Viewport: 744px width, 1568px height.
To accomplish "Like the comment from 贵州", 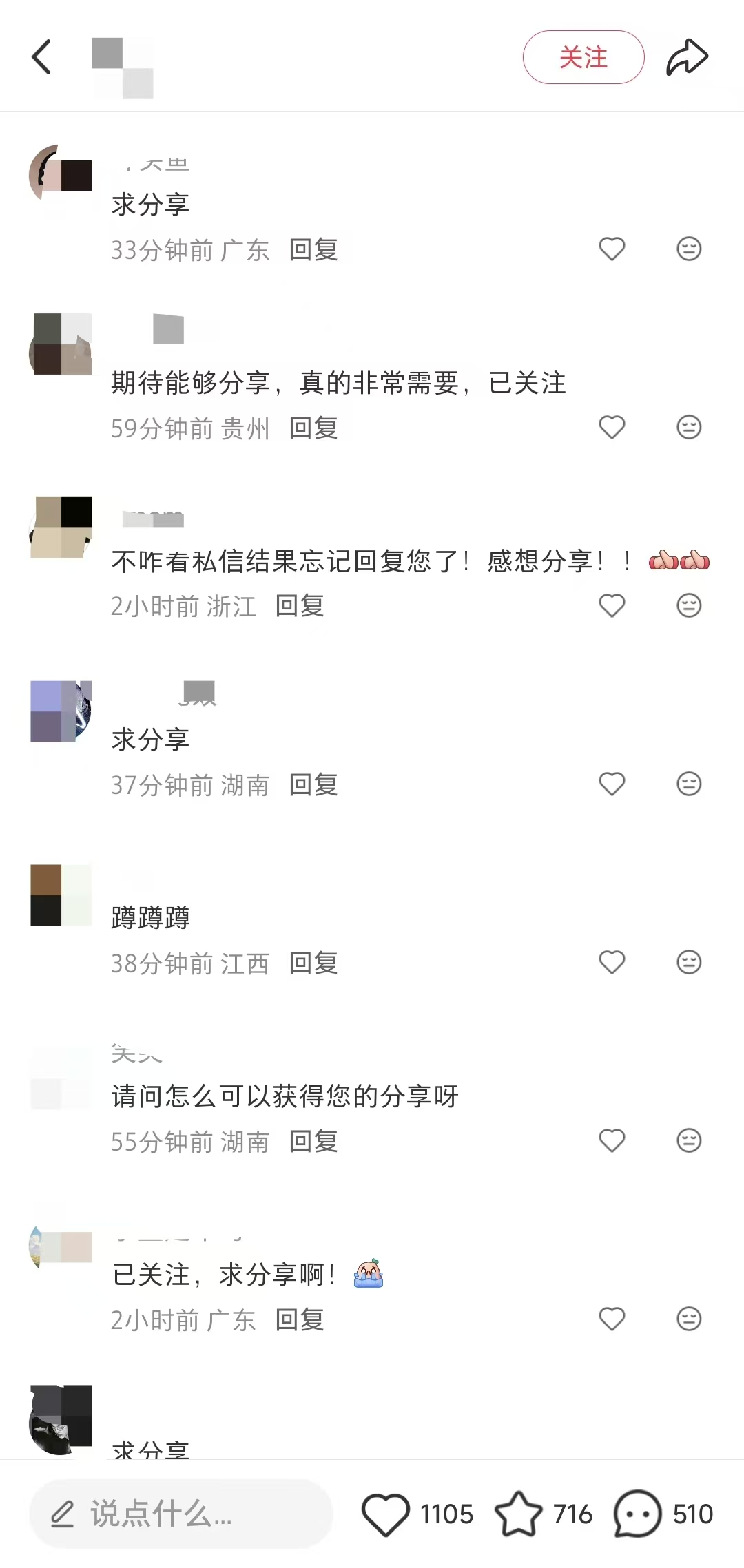I will pos(612,428).
